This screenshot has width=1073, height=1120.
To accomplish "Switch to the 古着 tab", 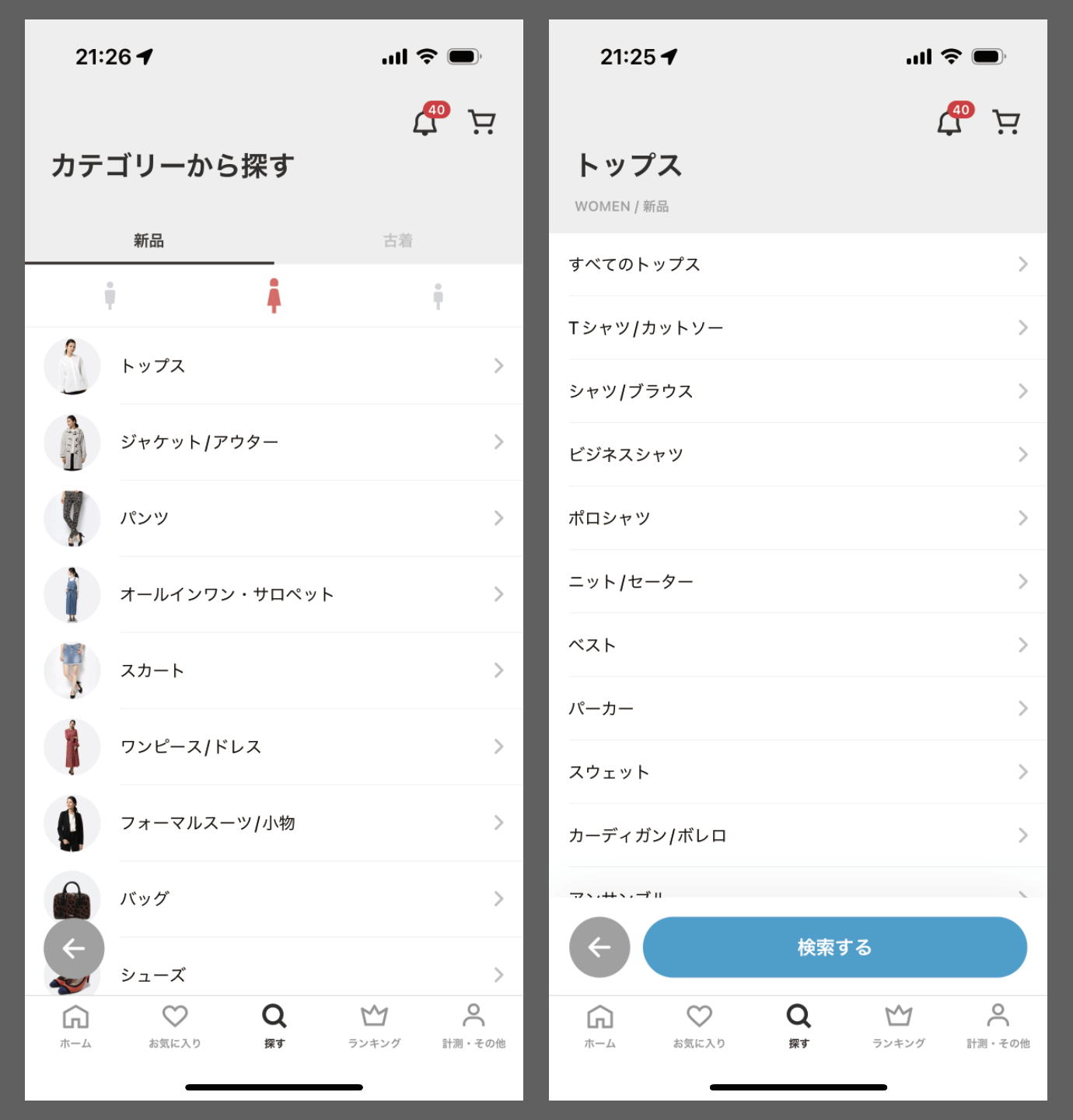I will pyautogui.click(x=398, y=240).
